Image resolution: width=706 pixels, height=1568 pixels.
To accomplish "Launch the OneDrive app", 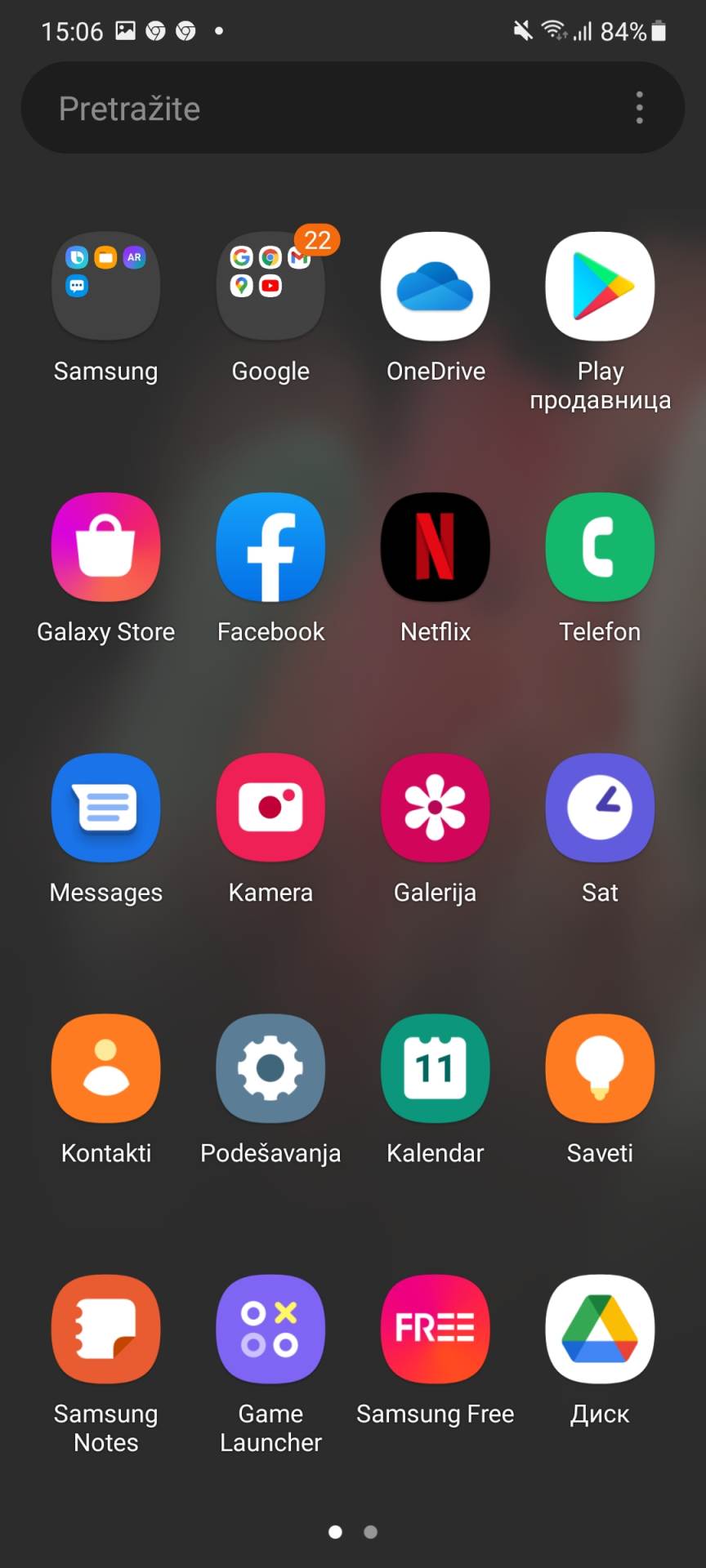I will (436, 287).
